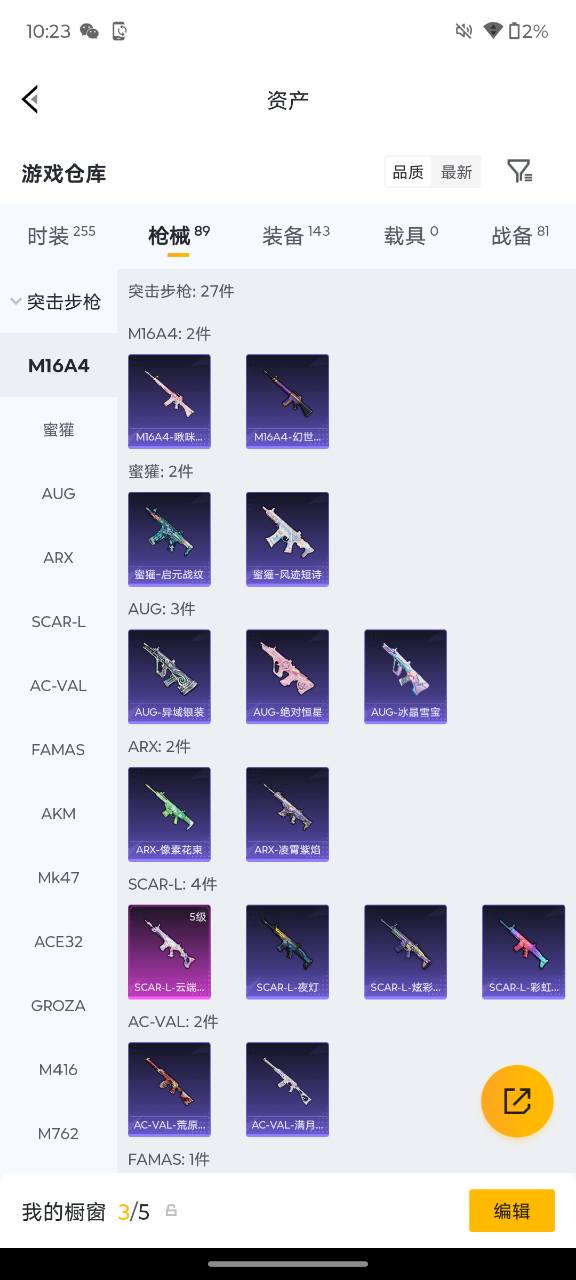Sort items by 品质
576x1280 pixels.
(408, 172)
